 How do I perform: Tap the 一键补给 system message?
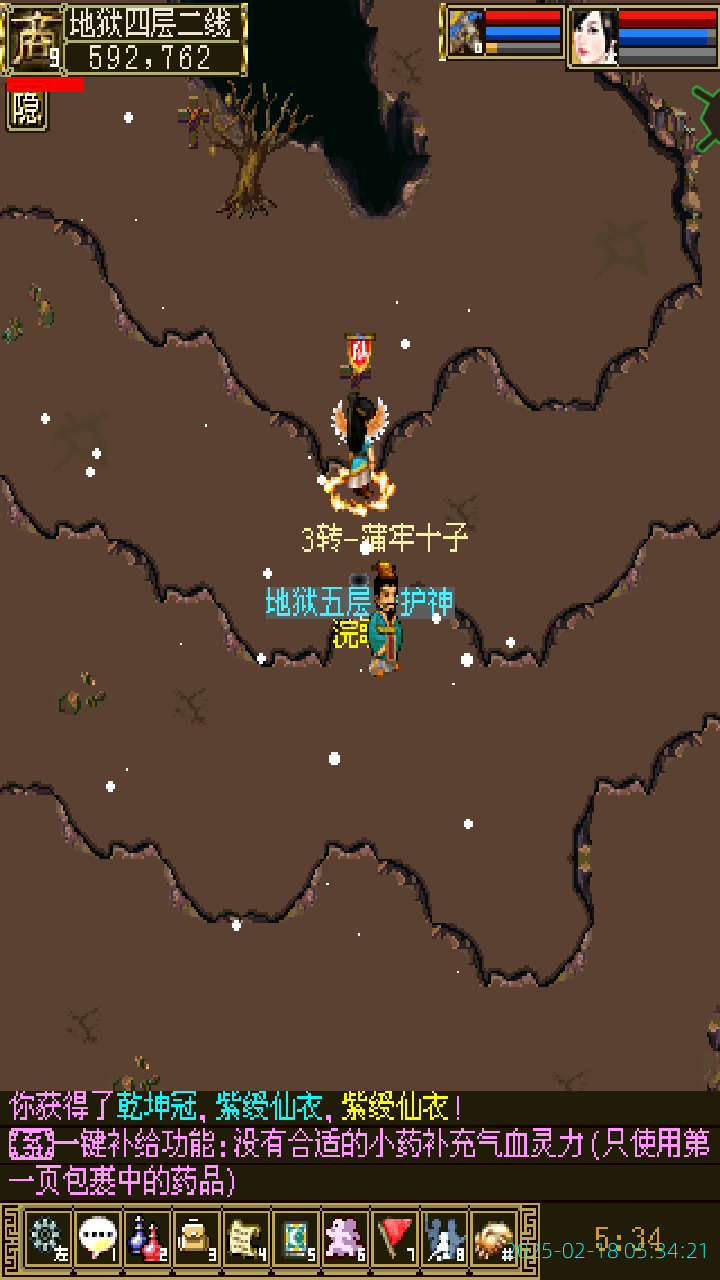click(360, 1160)
